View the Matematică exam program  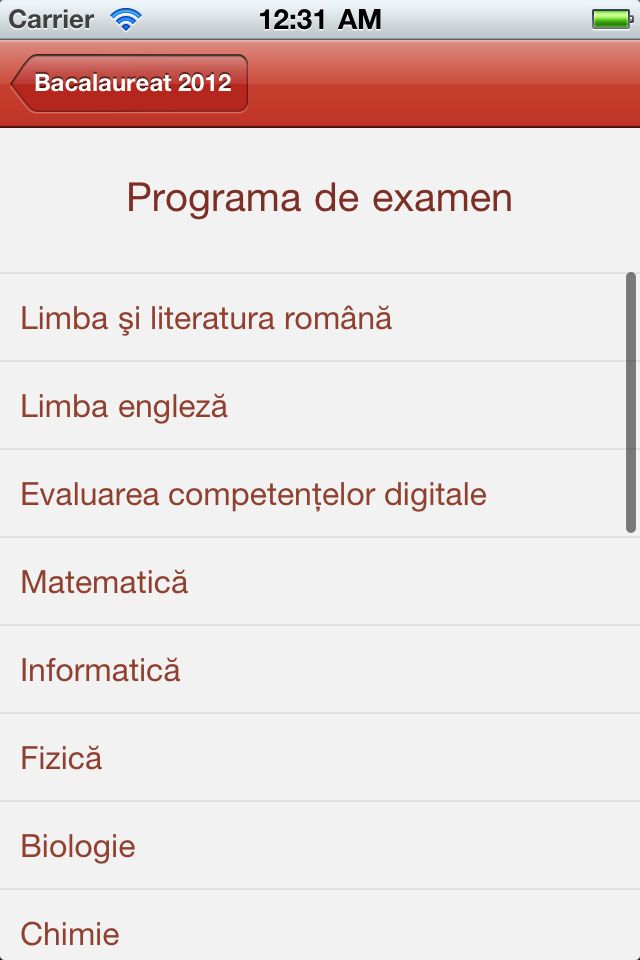[x=104, y=583]
